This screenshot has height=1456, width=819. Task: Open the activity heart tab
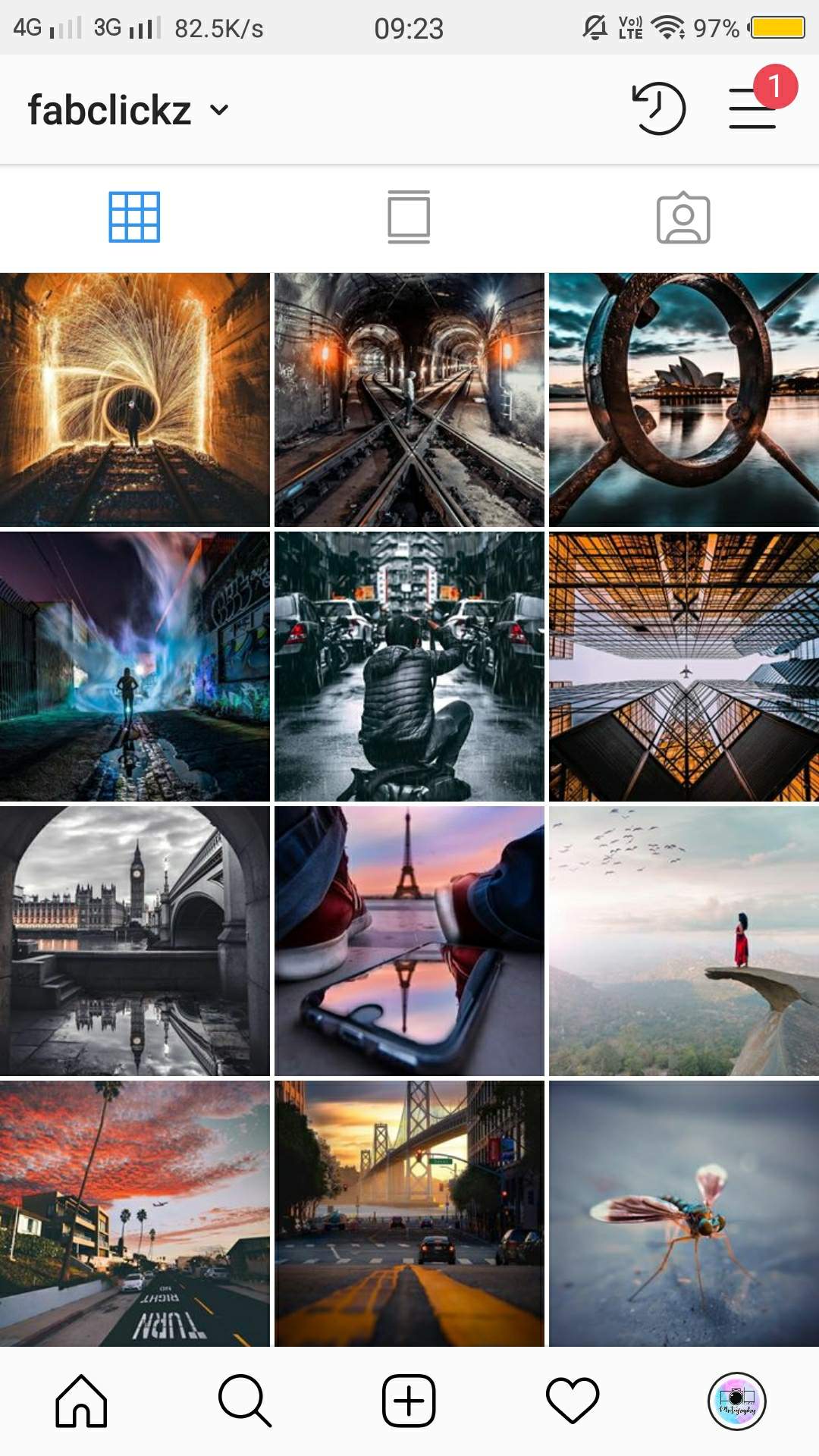coord(573,1401)
